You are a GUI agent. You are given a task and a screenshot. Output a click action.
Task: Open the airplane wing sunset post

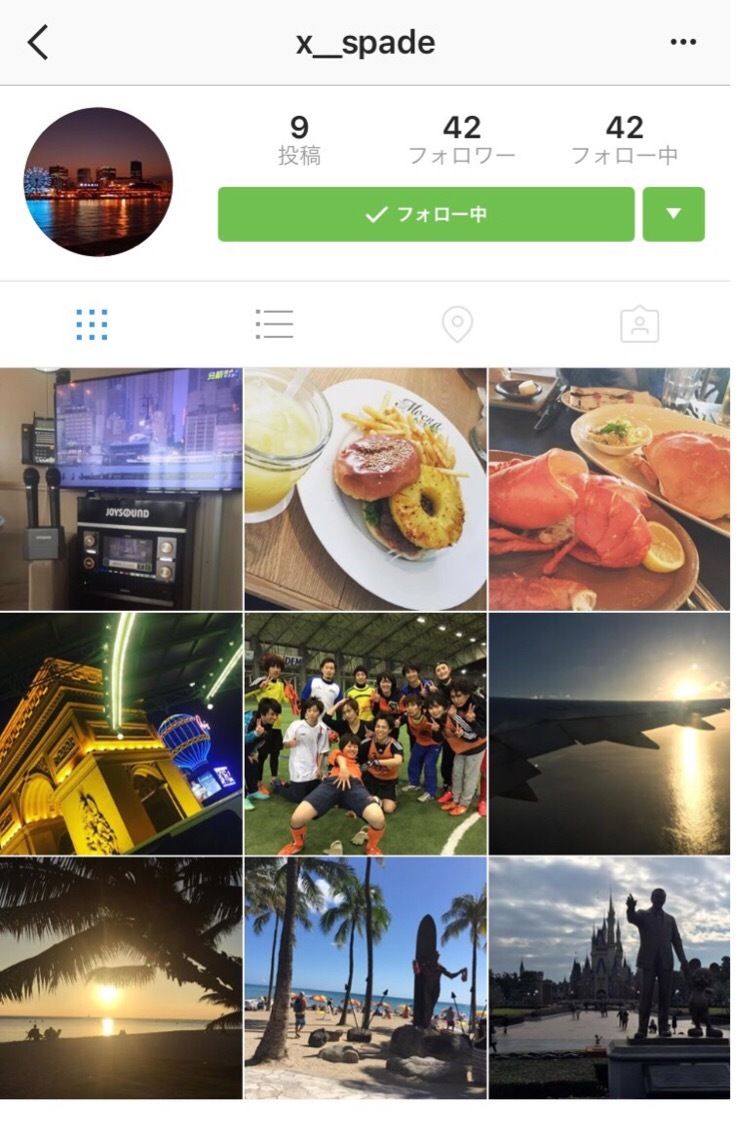click(610, 734)
